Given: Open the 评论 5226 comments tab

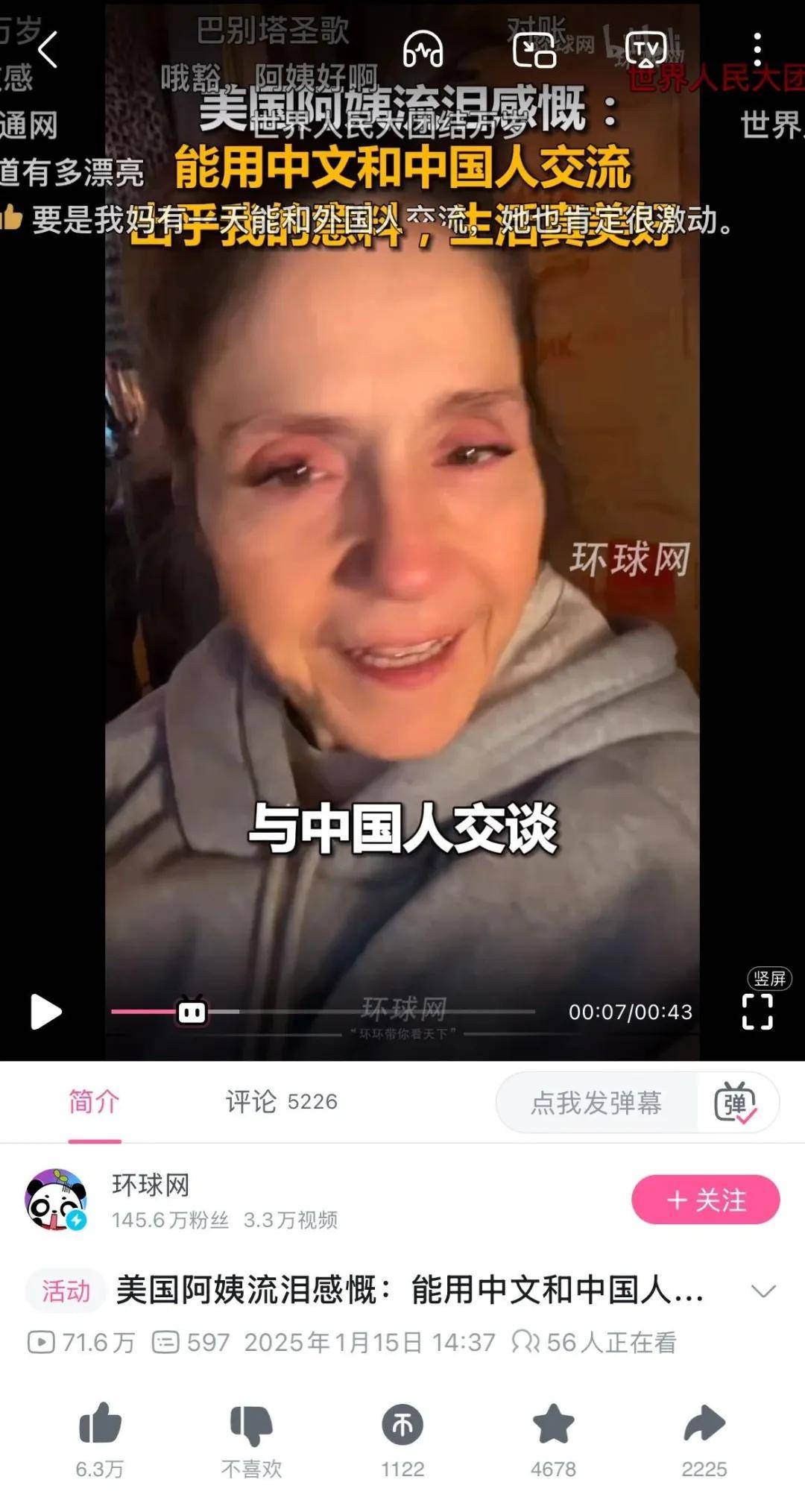Looking at the screenshot, I should 282,1101.
